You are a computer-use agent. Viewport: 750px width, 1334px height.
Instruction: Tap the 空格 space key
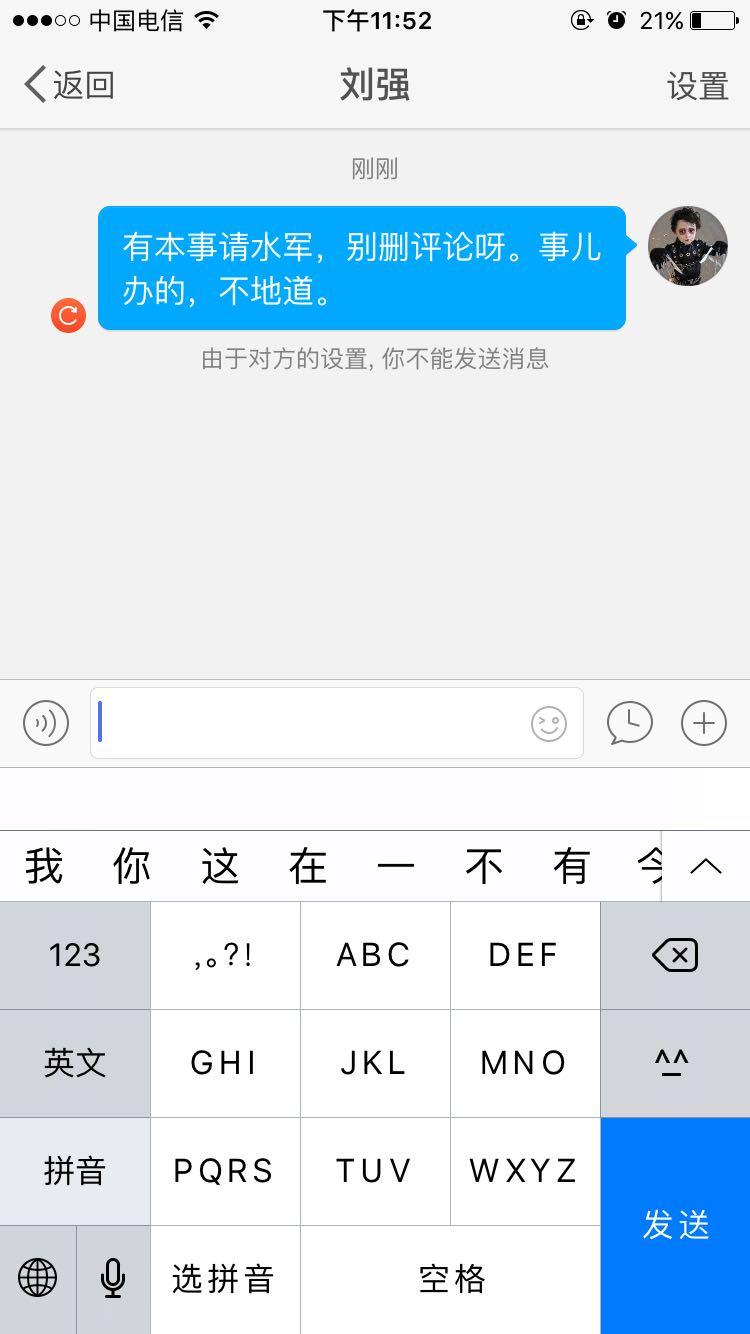pyautogui.click(x=451, y=1278)
